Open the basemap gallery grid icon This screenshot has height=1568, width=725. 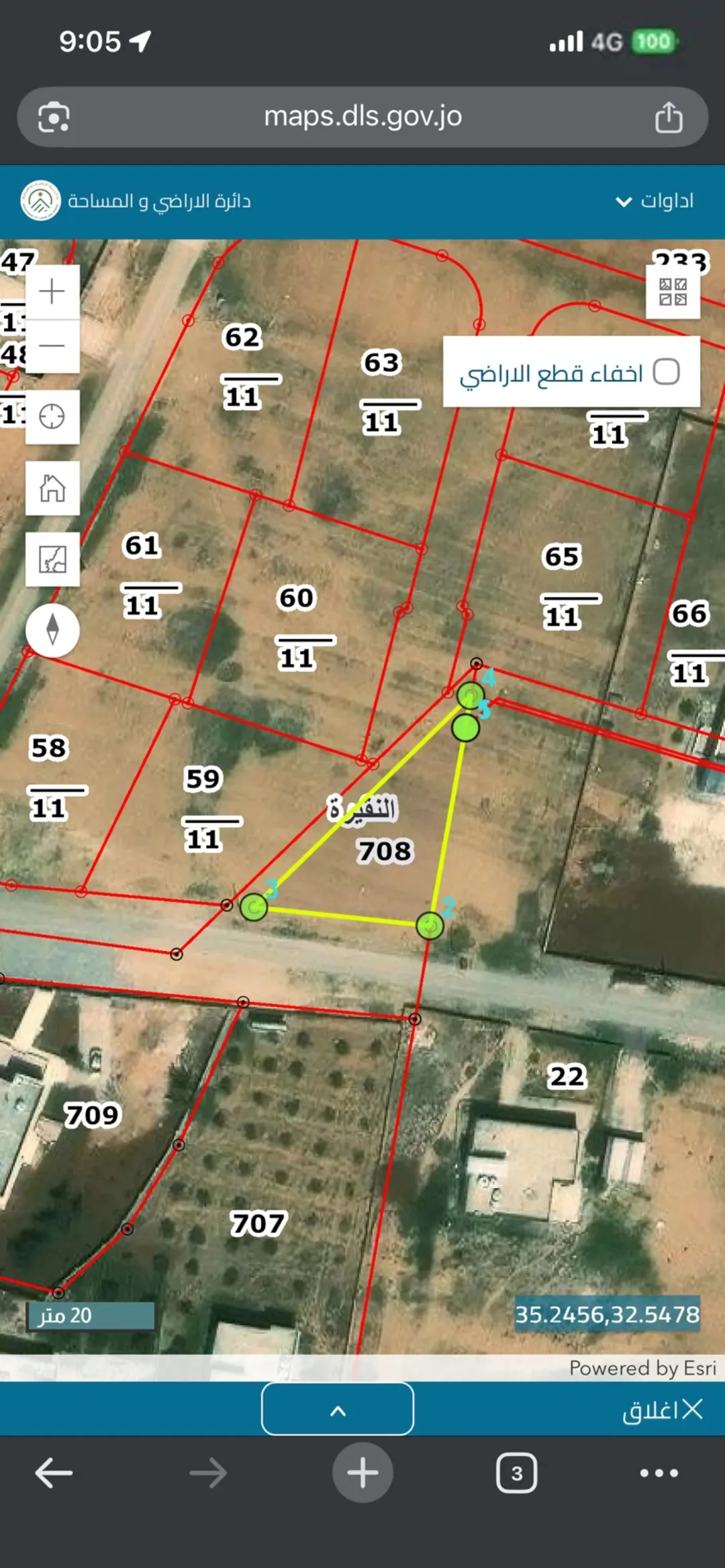[673, 292]
